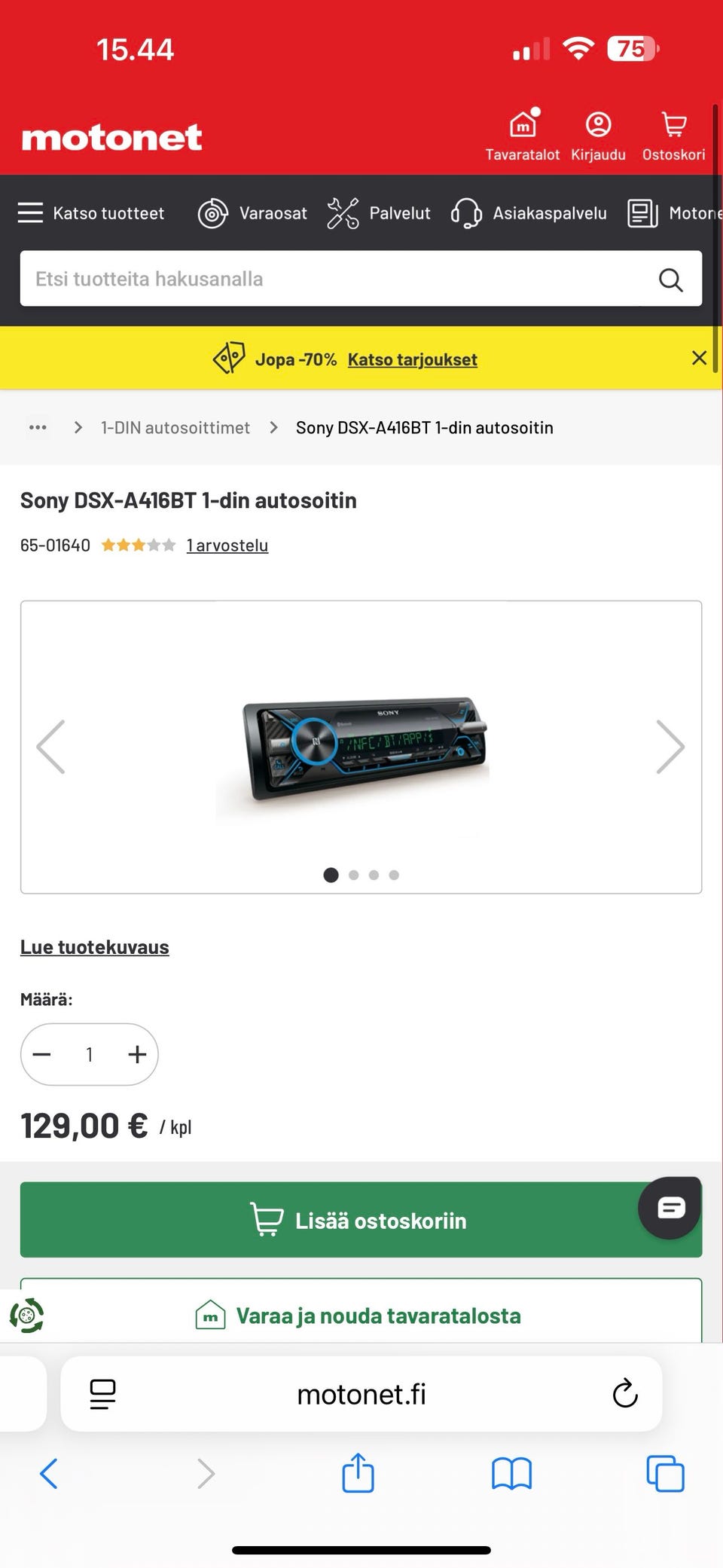Open the Kirjaudu login page
723x1568 pixels.
pos(598,136)
